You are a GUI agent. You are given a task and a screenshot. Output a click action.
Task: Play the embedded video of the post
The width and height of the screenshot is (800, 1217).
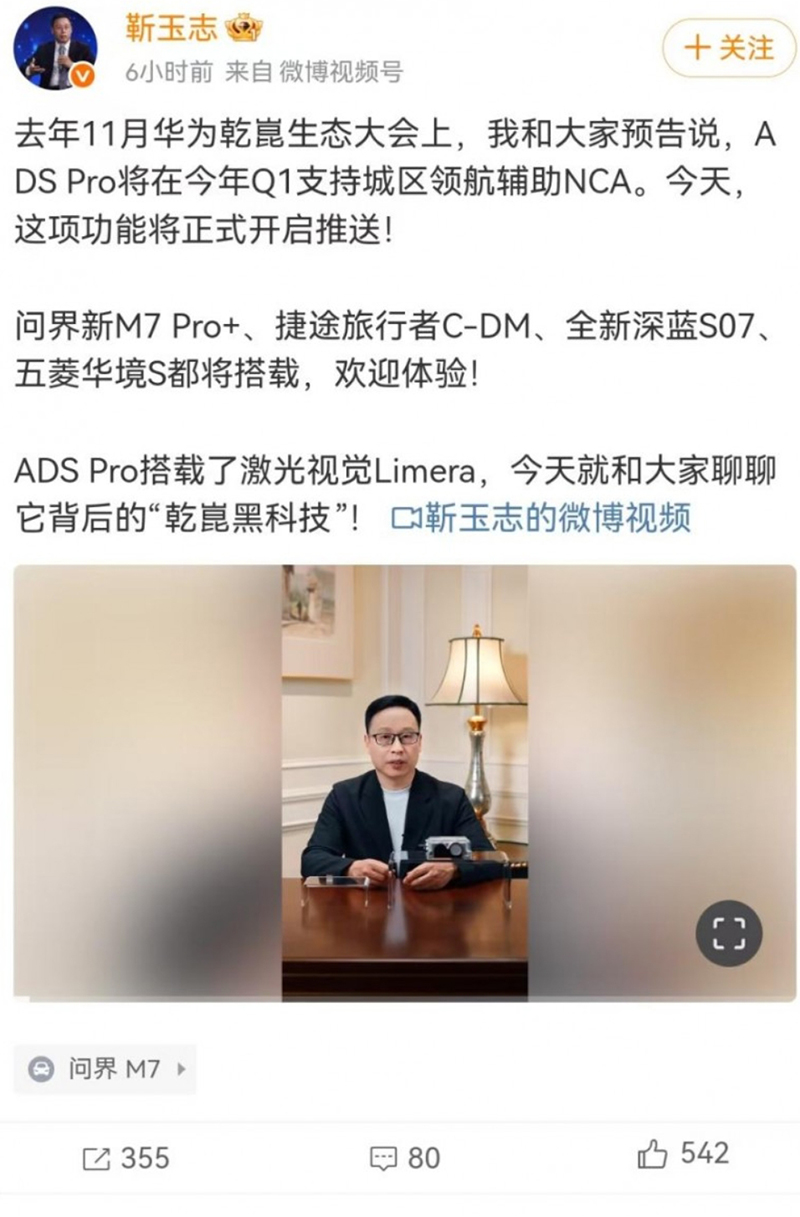click(x=404, y=780)
